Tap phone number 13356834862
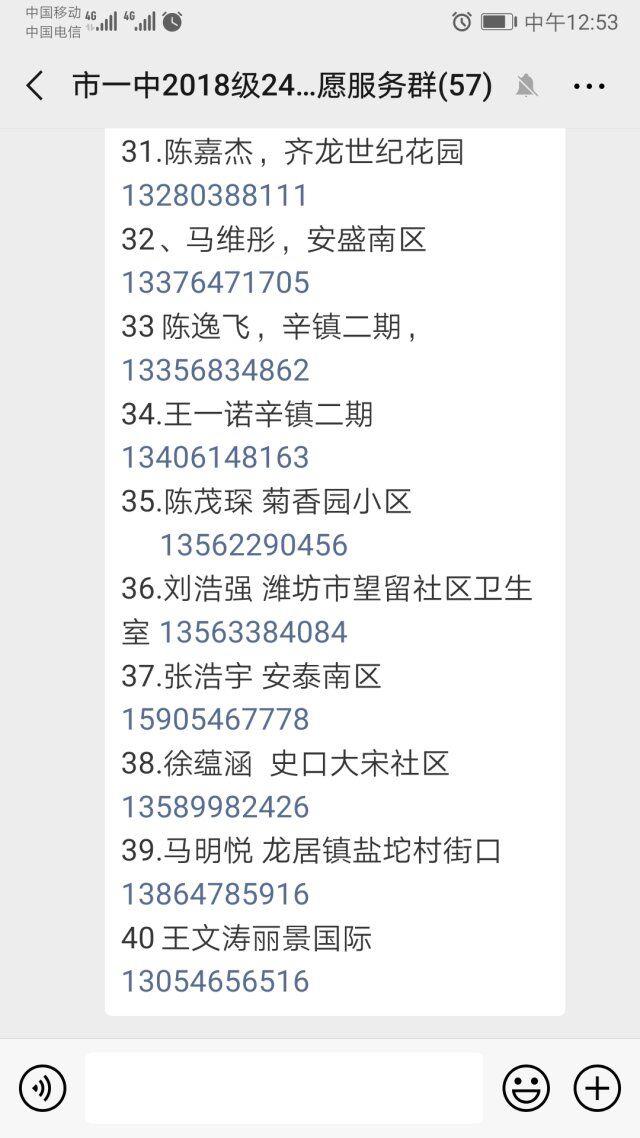Image resolution: width=640 pixels, height=1138 pixels. pos(216,370)
